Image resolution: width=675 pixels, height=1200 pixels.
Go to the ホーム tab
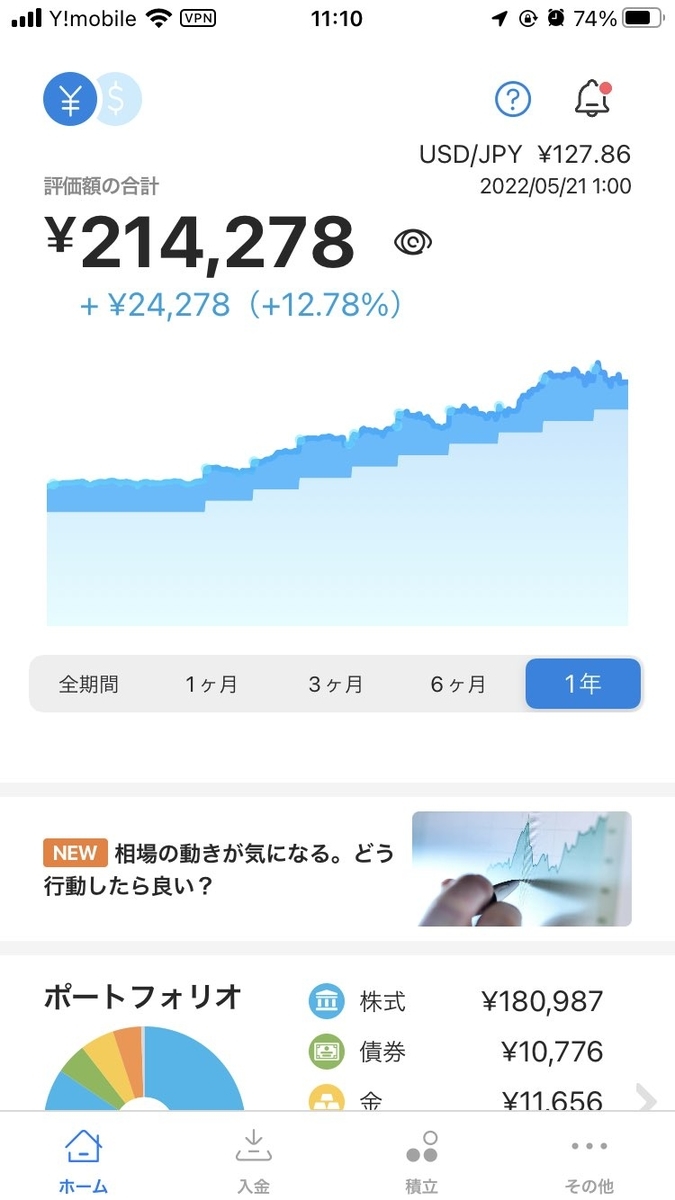[x=83, y=1160]
